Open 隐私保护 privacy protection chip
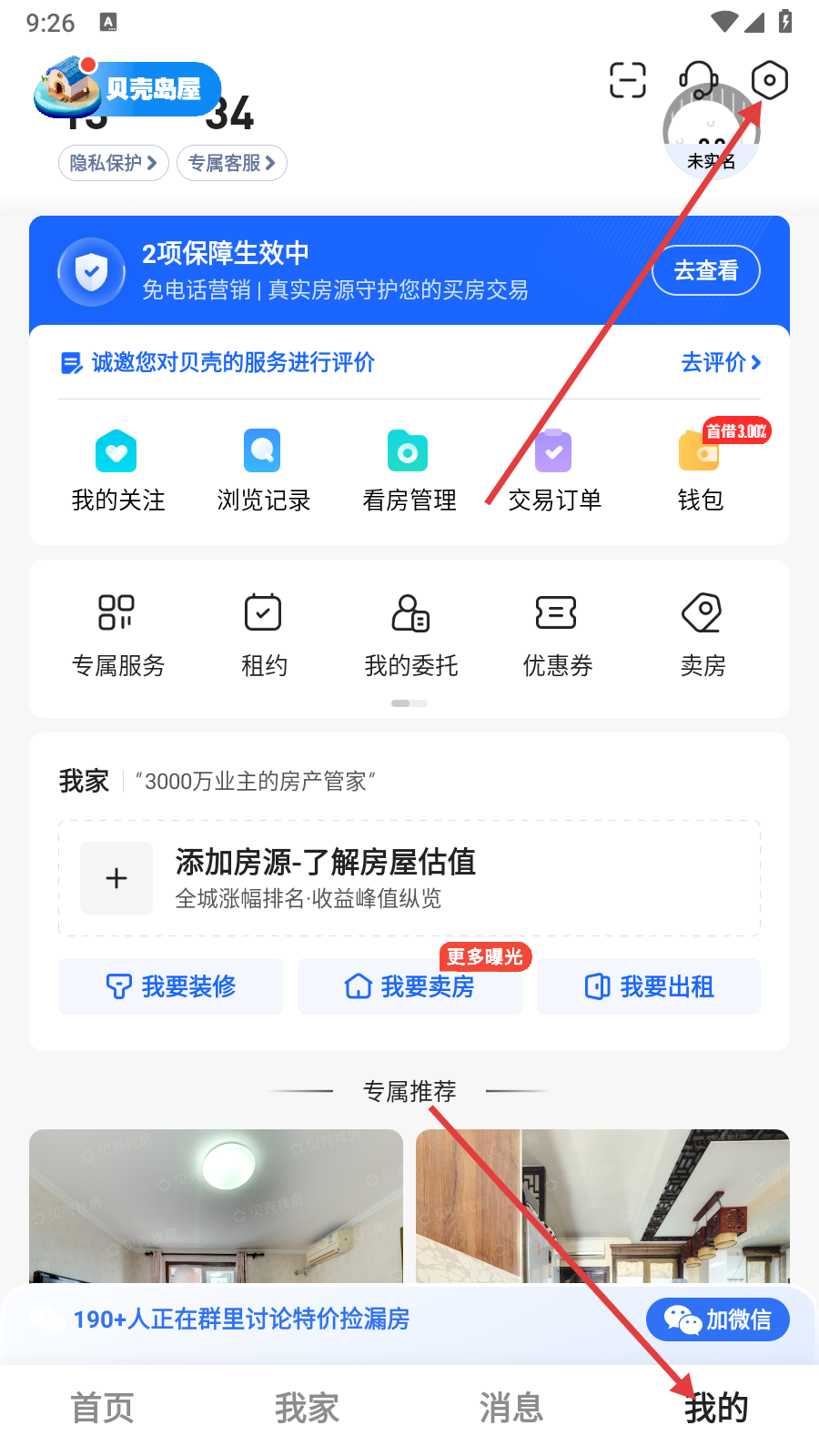The width and height of the screenshot is (819, 1456). tap(114, 163)
